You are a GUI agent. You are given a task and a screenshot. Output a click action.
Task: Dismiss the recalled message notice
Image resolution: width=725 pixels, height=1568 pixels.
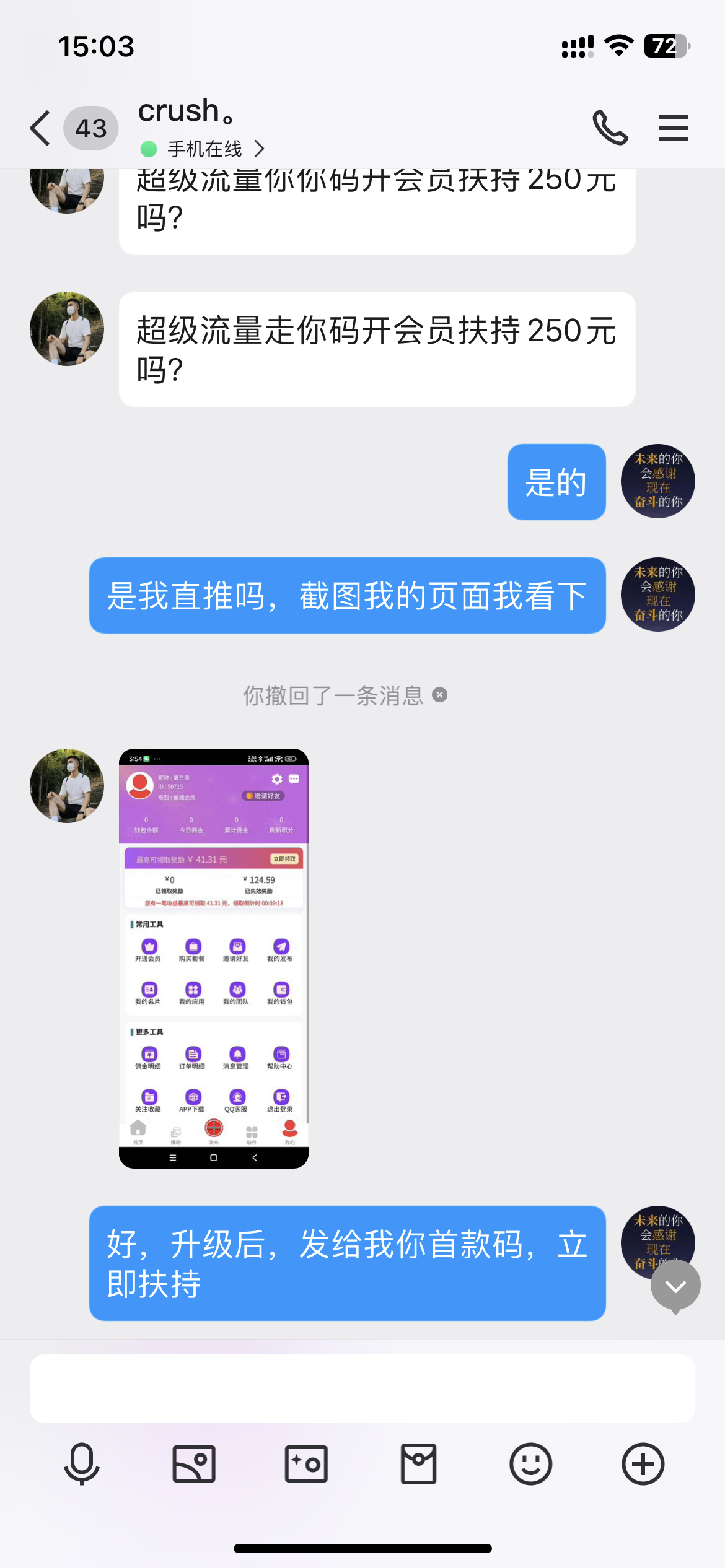pos(439,695)
